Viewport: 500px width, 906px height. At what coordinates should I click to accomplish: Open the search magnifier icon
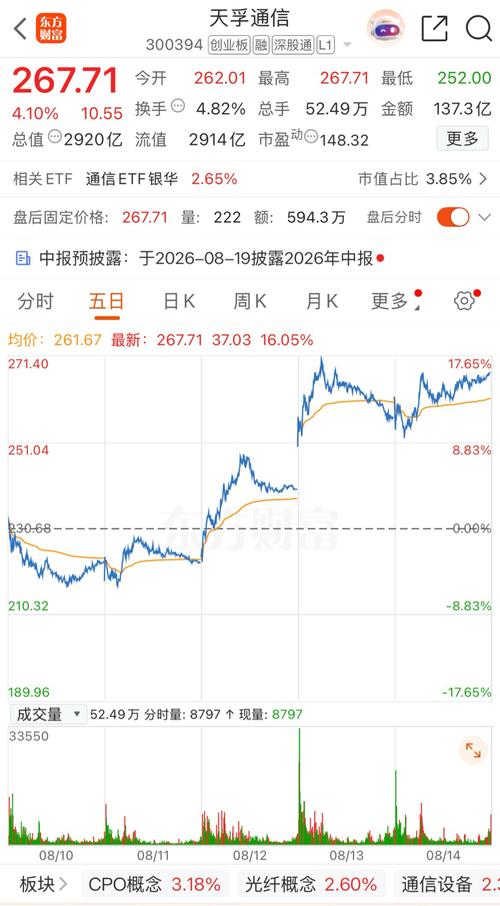479,28
